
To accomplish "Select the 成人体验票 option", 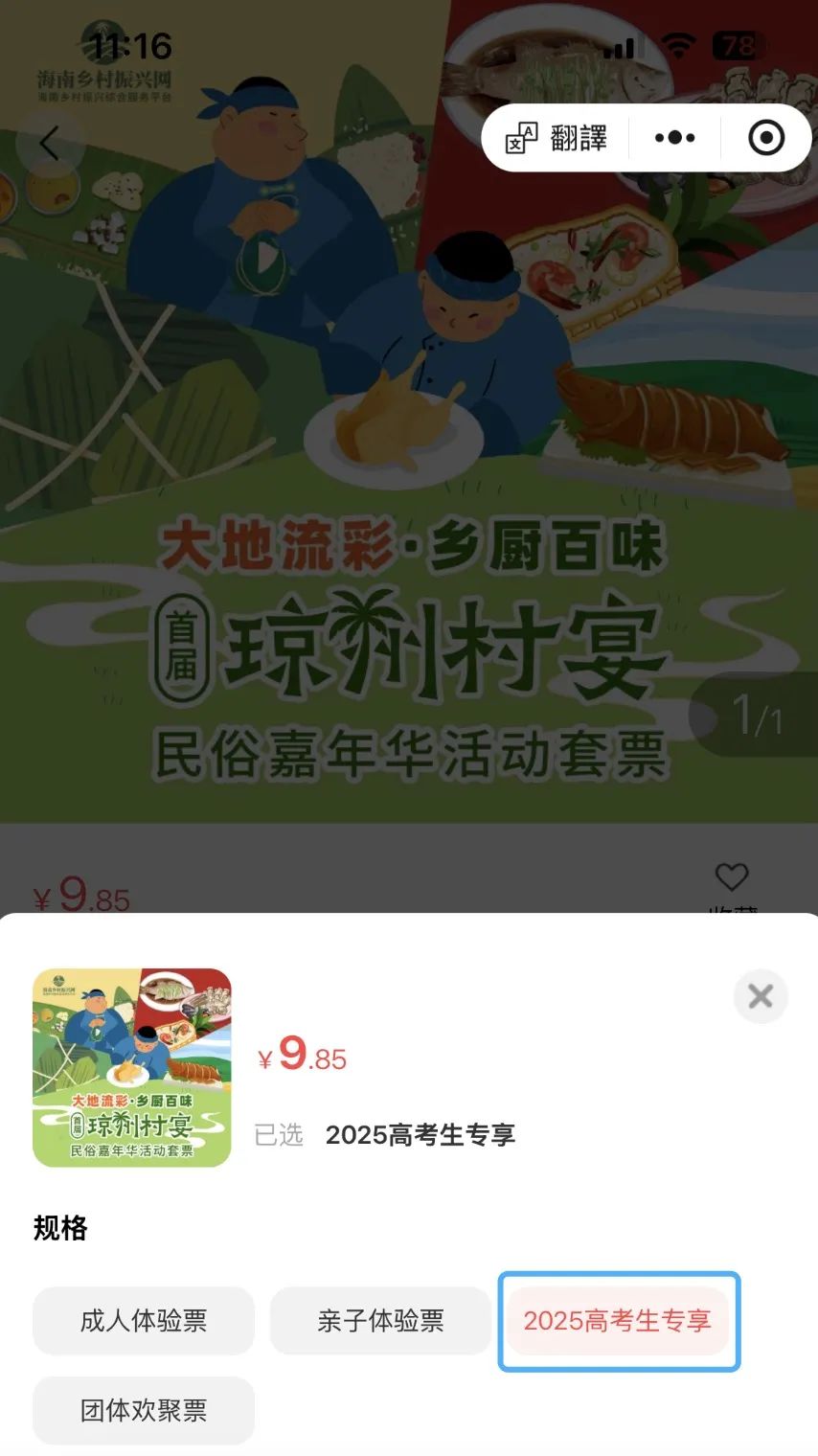I will (144, 1321).
